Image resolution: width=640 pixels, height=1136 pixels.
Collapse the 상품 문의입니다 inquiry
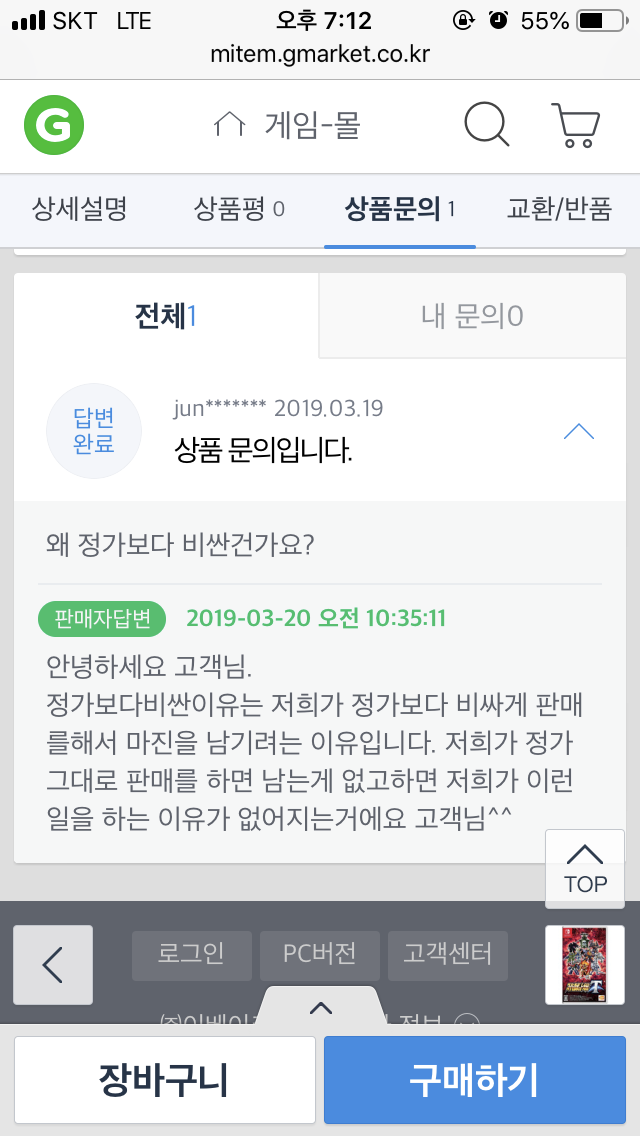[578, 433]
